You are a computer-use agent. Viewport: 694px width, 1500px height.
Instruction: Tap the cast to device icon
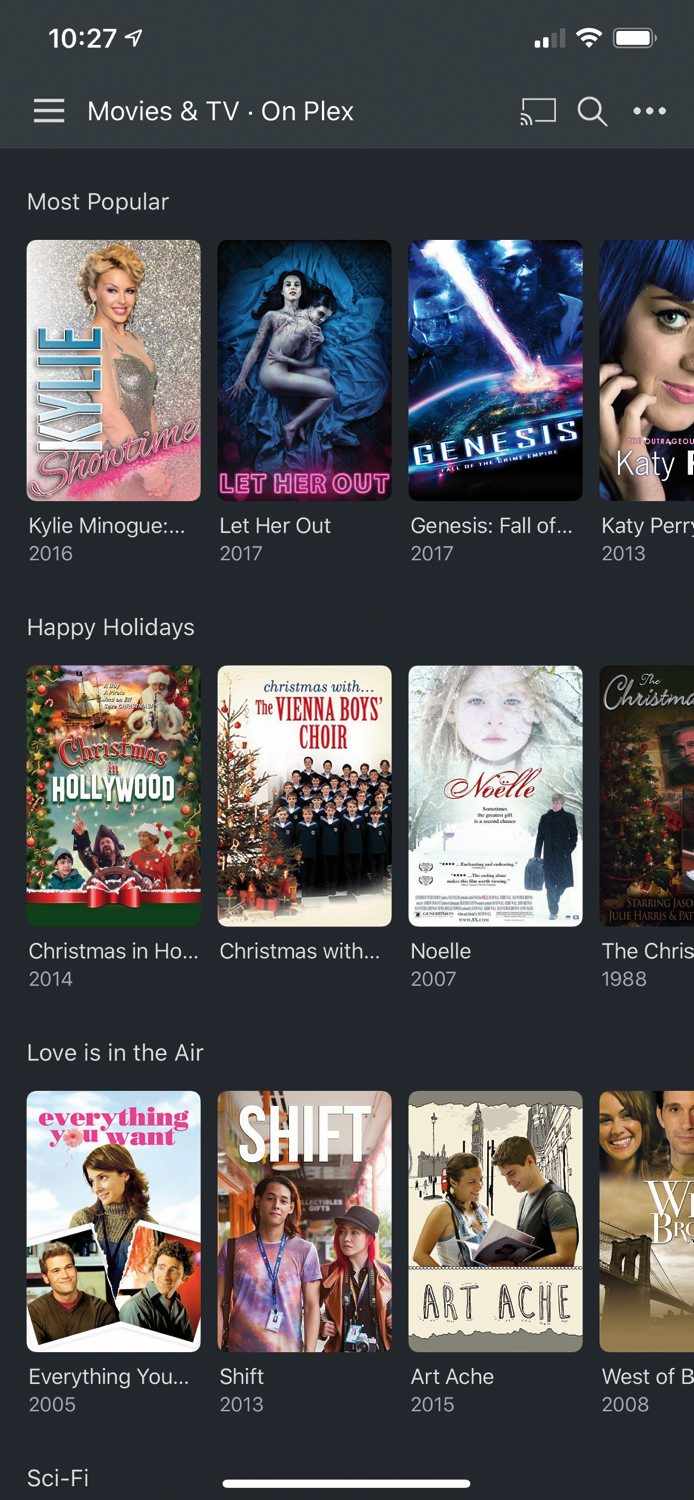point(537,111)
